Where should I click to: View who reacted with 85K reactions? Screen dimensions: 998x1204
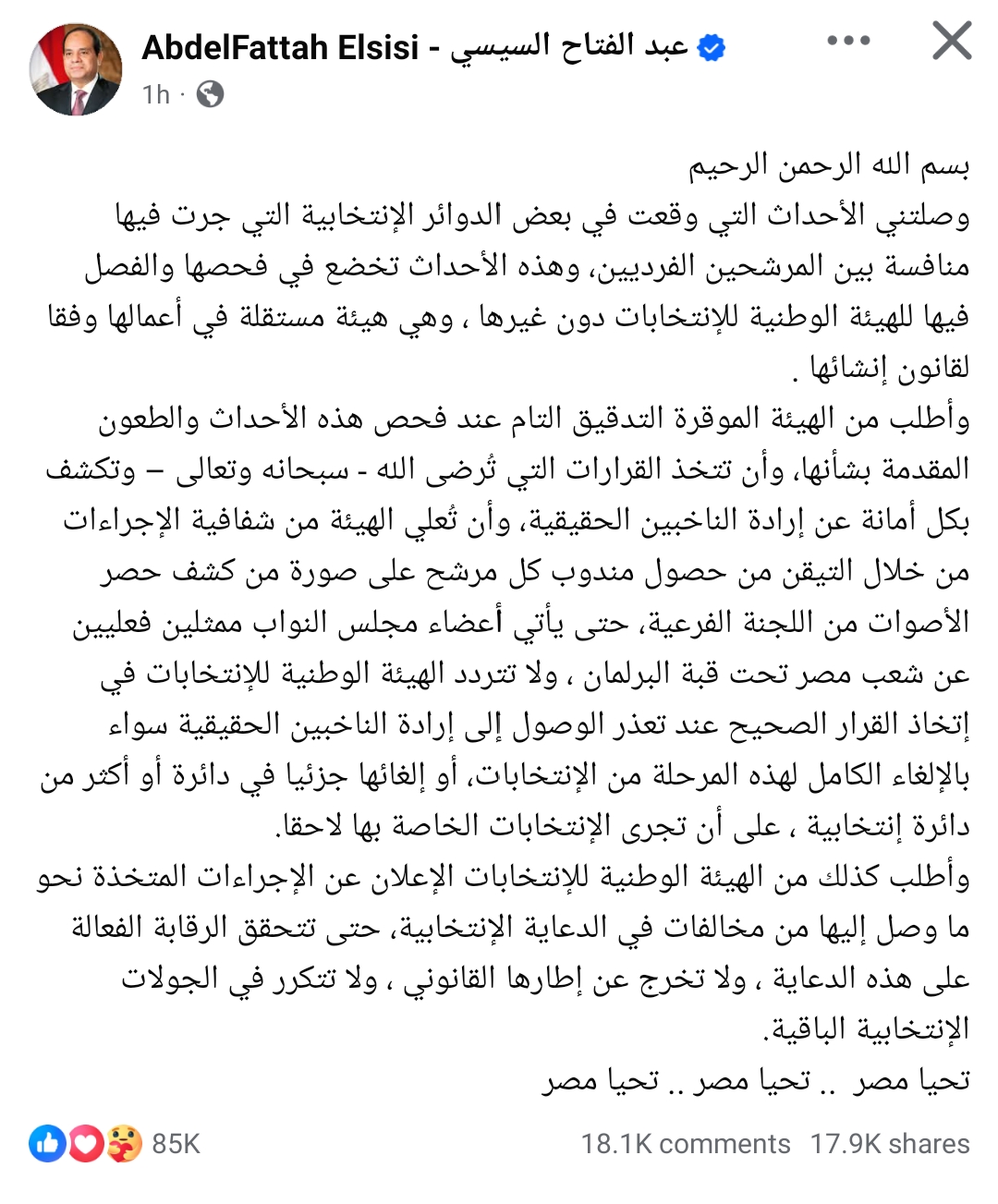175,1144
